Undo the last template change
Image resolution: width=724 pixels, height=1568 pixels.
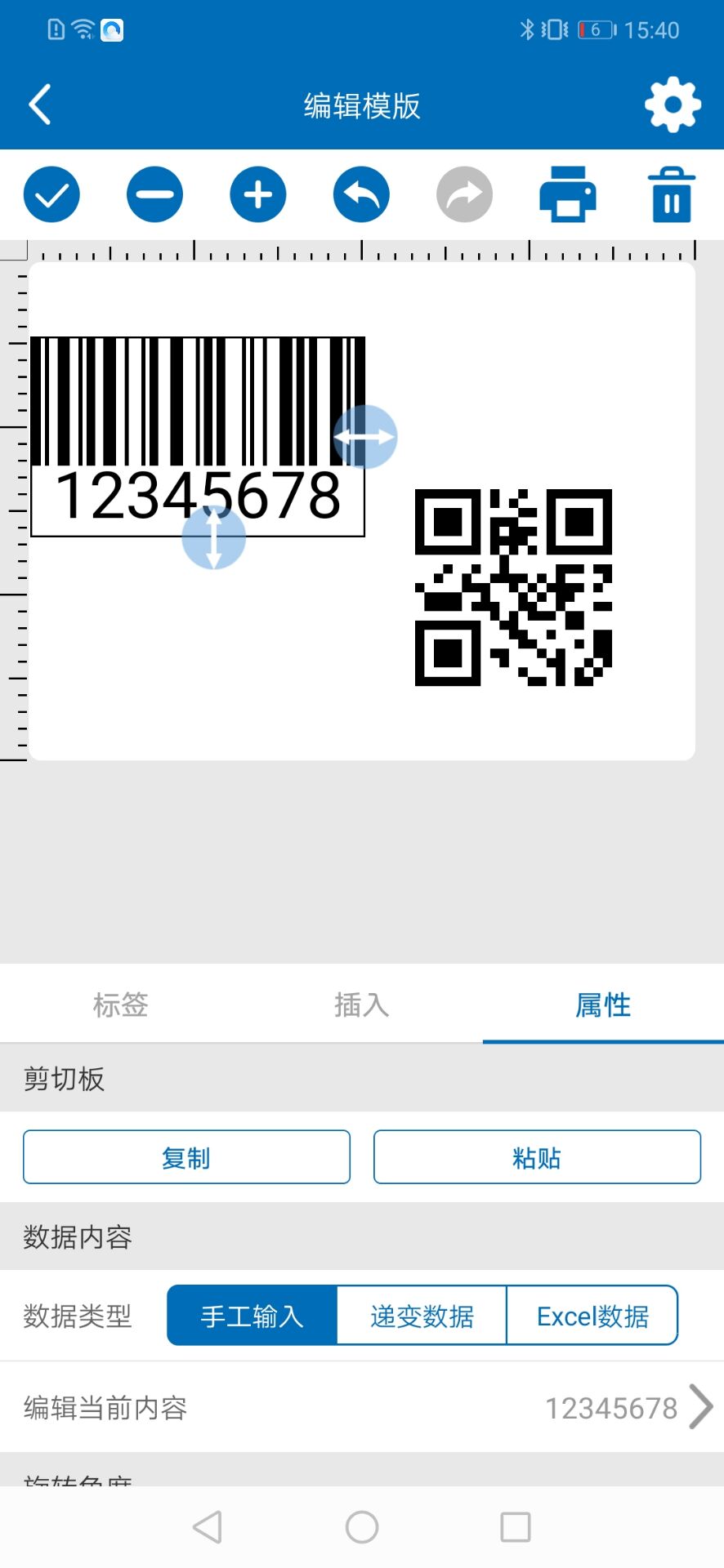click(x=360, y=194)
